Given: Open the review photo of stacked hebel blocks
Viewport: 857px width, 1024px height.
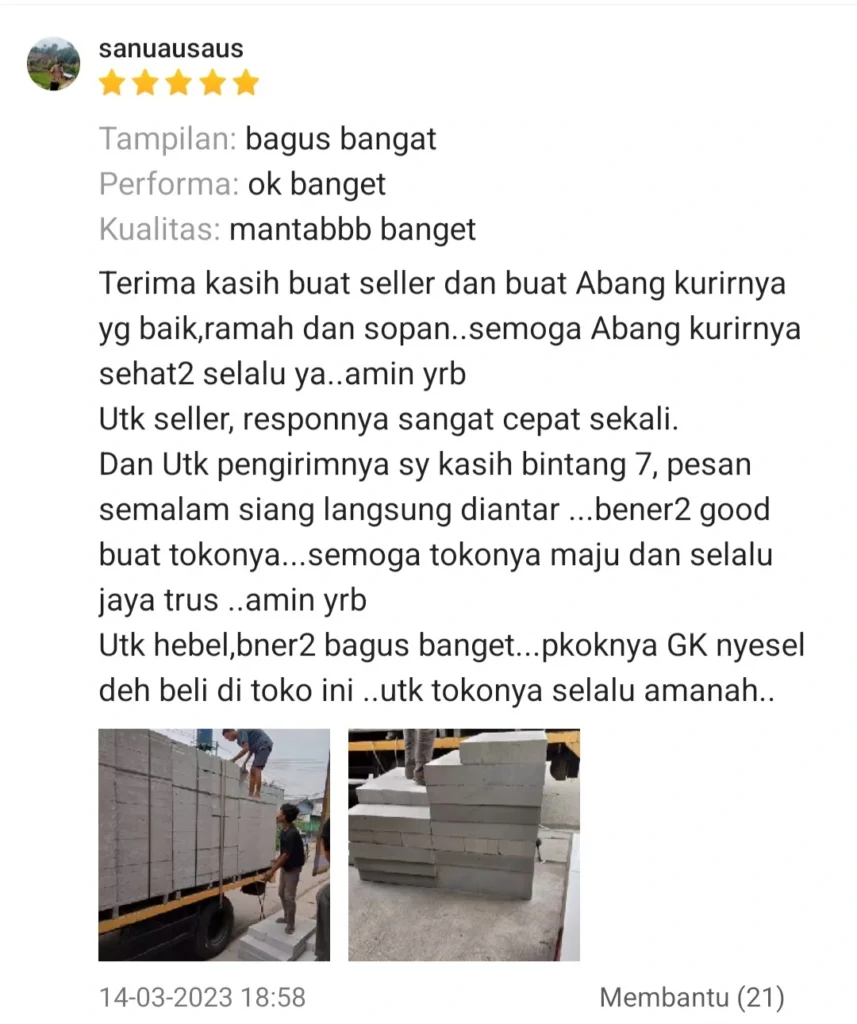Looking at the screenshot, I should pyautogui.click(x=464, y=845).
